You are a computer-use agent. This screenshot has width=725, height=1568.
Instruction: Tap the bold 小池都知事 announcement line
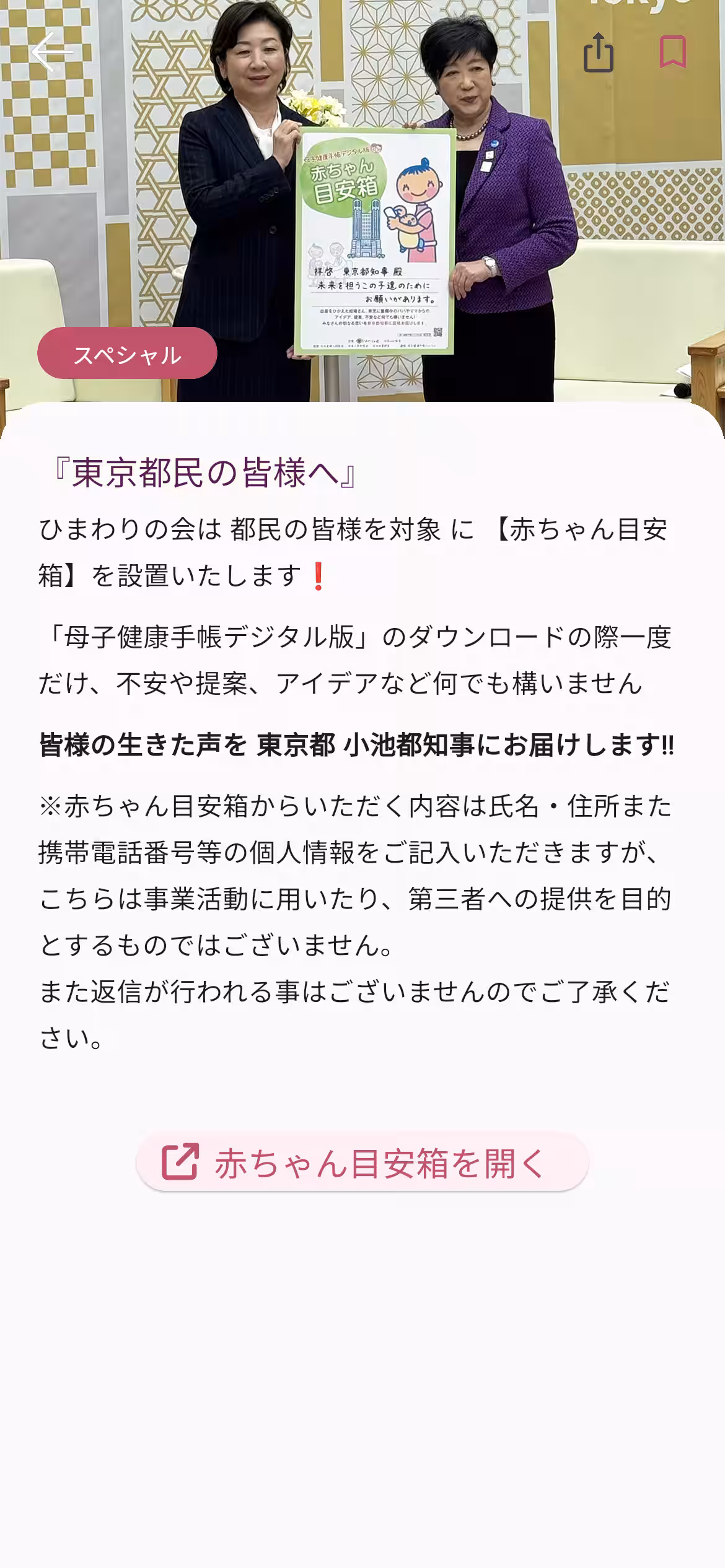359,749
